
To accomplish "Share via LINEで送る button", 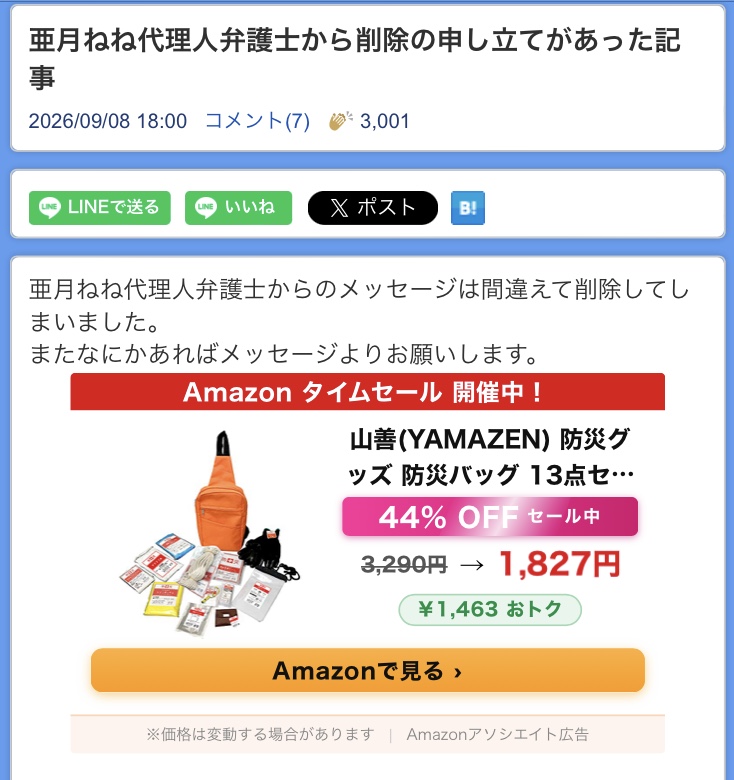I will [x=99, y=207].
